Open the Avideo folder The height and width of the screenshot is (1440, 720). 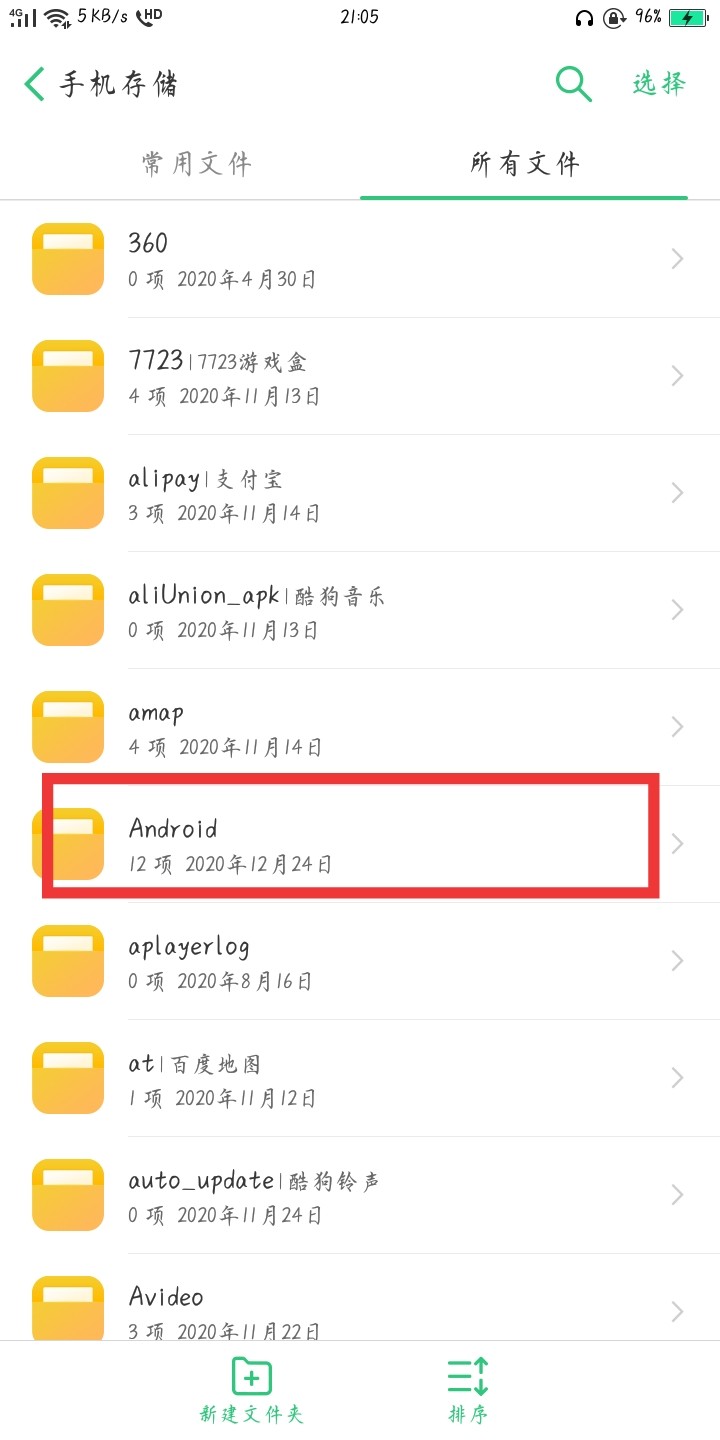(360, 1308)
